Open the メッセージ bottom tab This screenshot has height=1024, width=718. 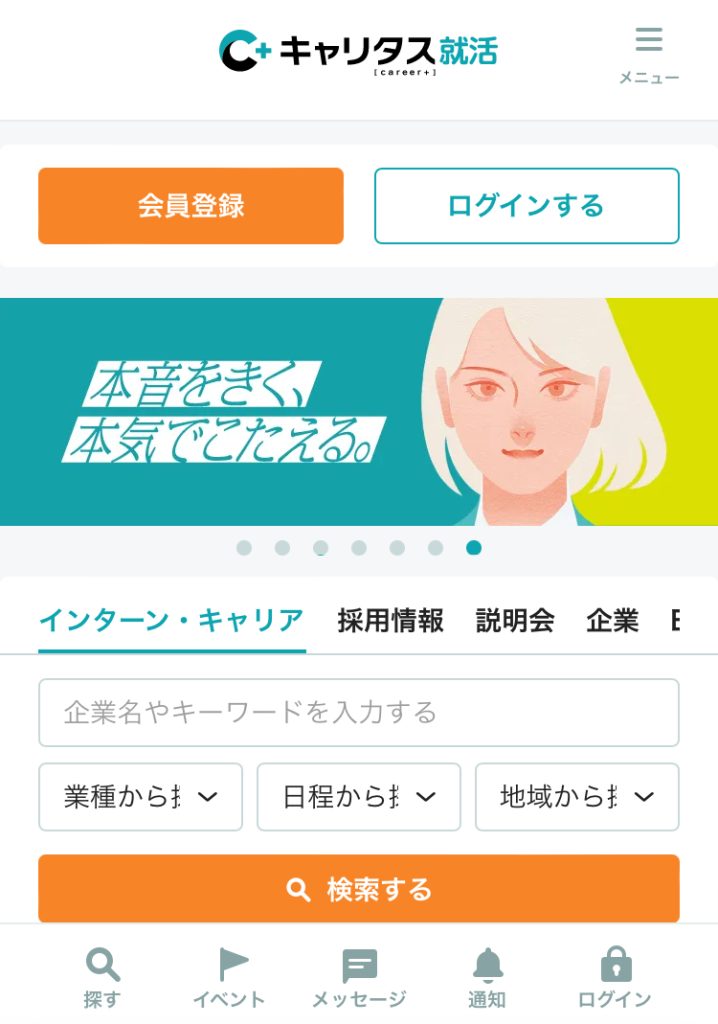tap(359, 978)
